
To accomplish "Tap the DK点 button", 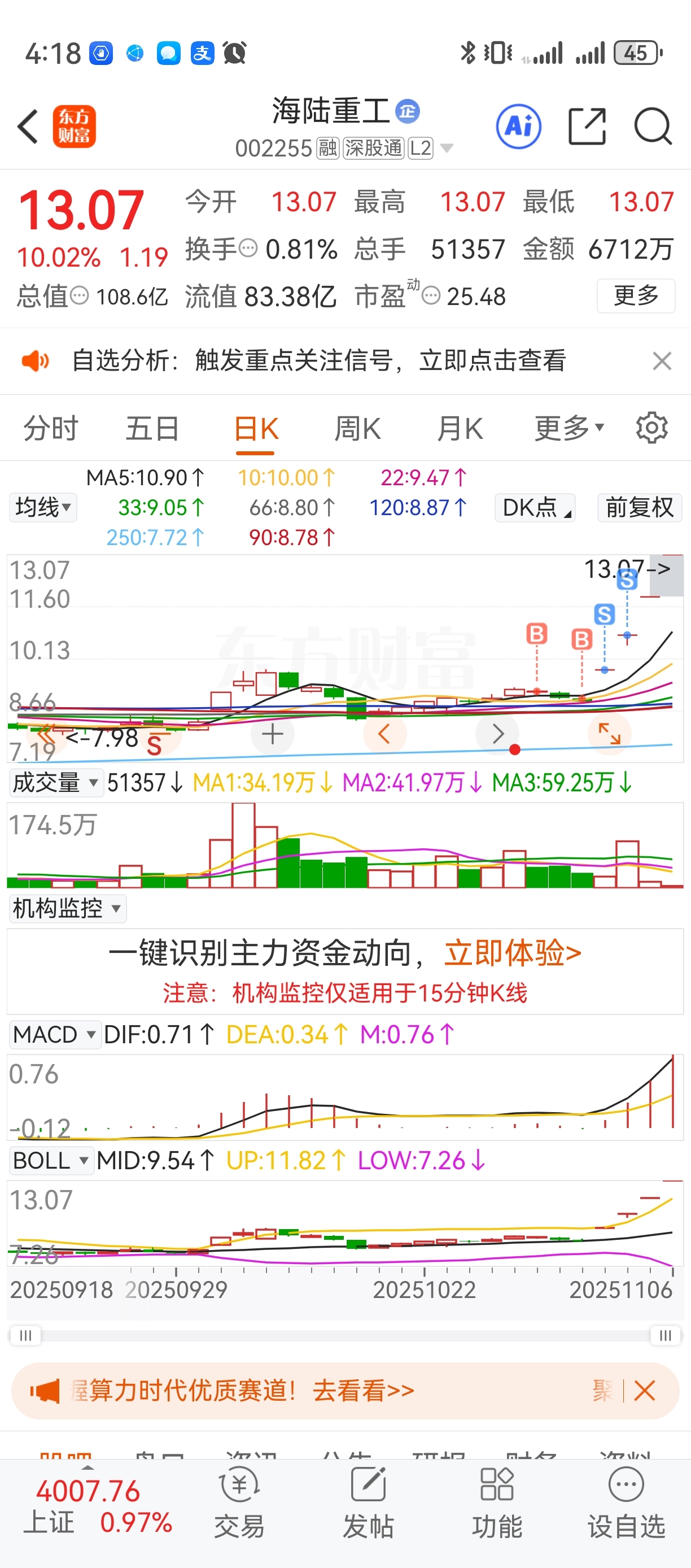I will (x=535, y=507).
